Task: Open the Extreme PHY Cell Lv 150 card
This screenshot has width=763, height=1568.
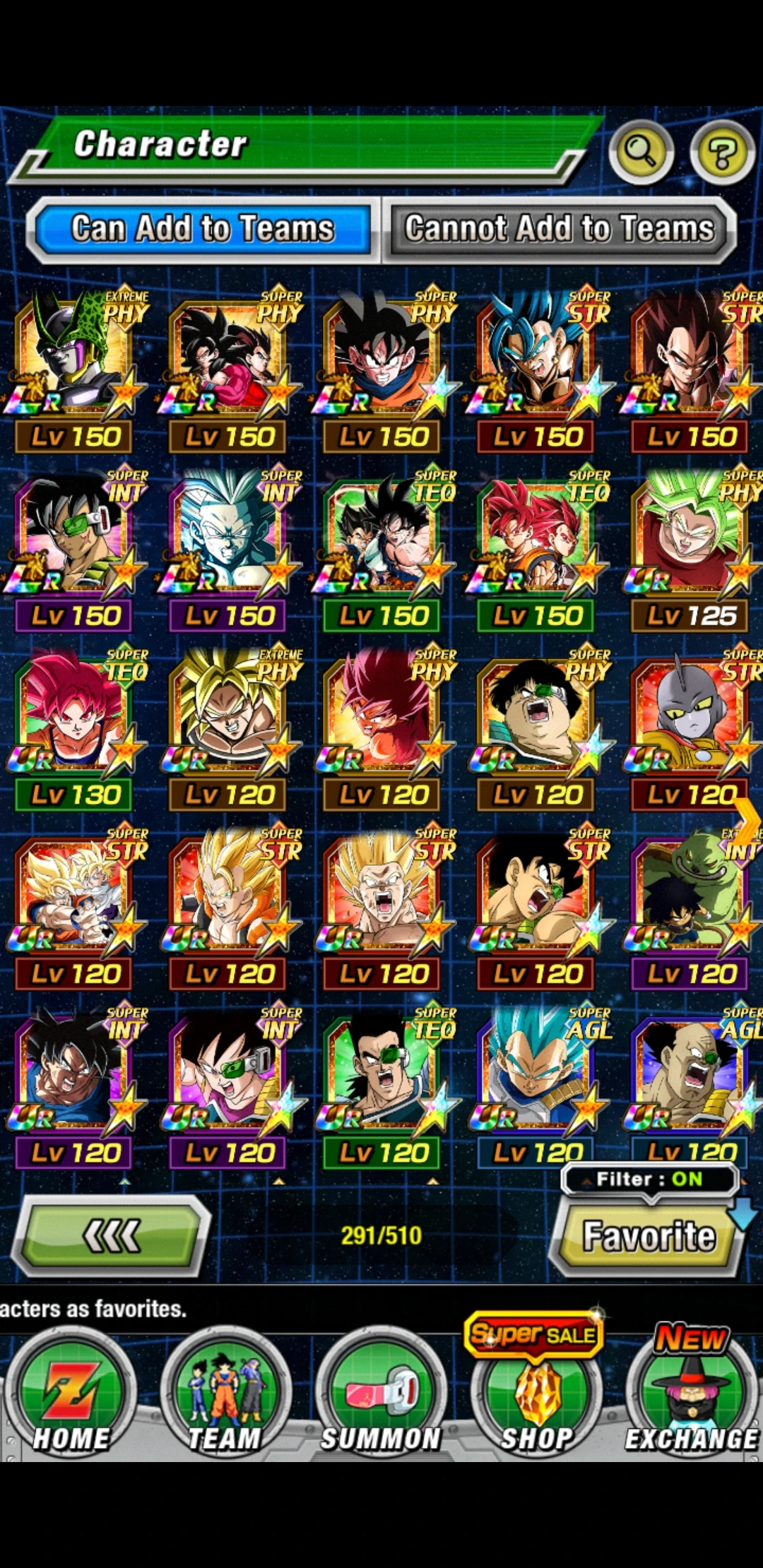Action: (x=74, y=367)
